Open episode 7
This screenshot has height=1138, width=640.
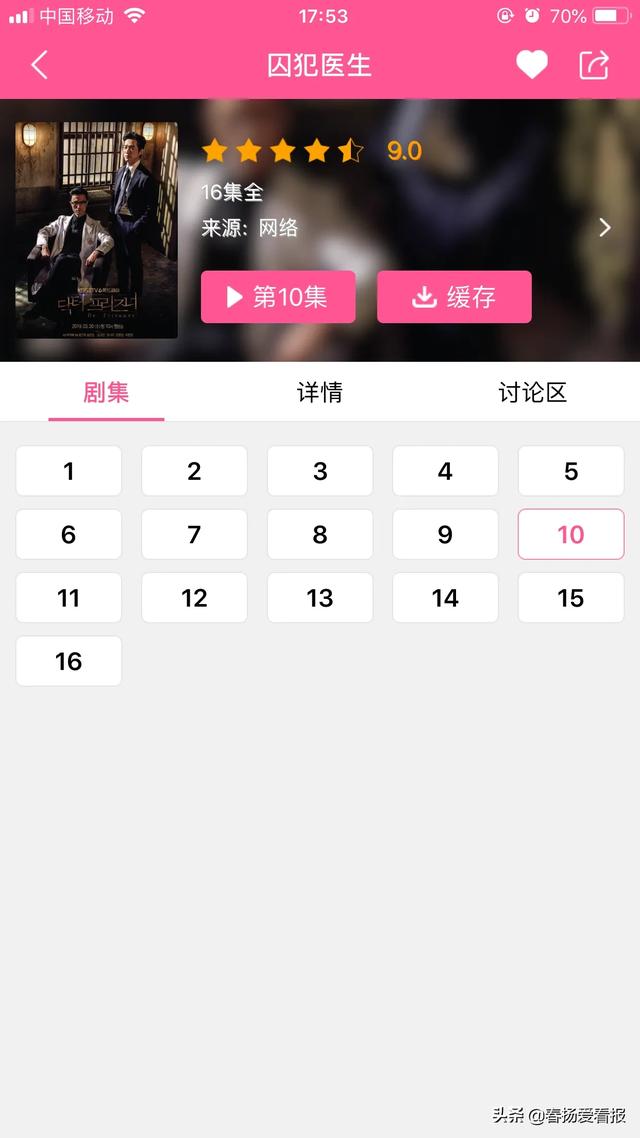coord(194,534)
